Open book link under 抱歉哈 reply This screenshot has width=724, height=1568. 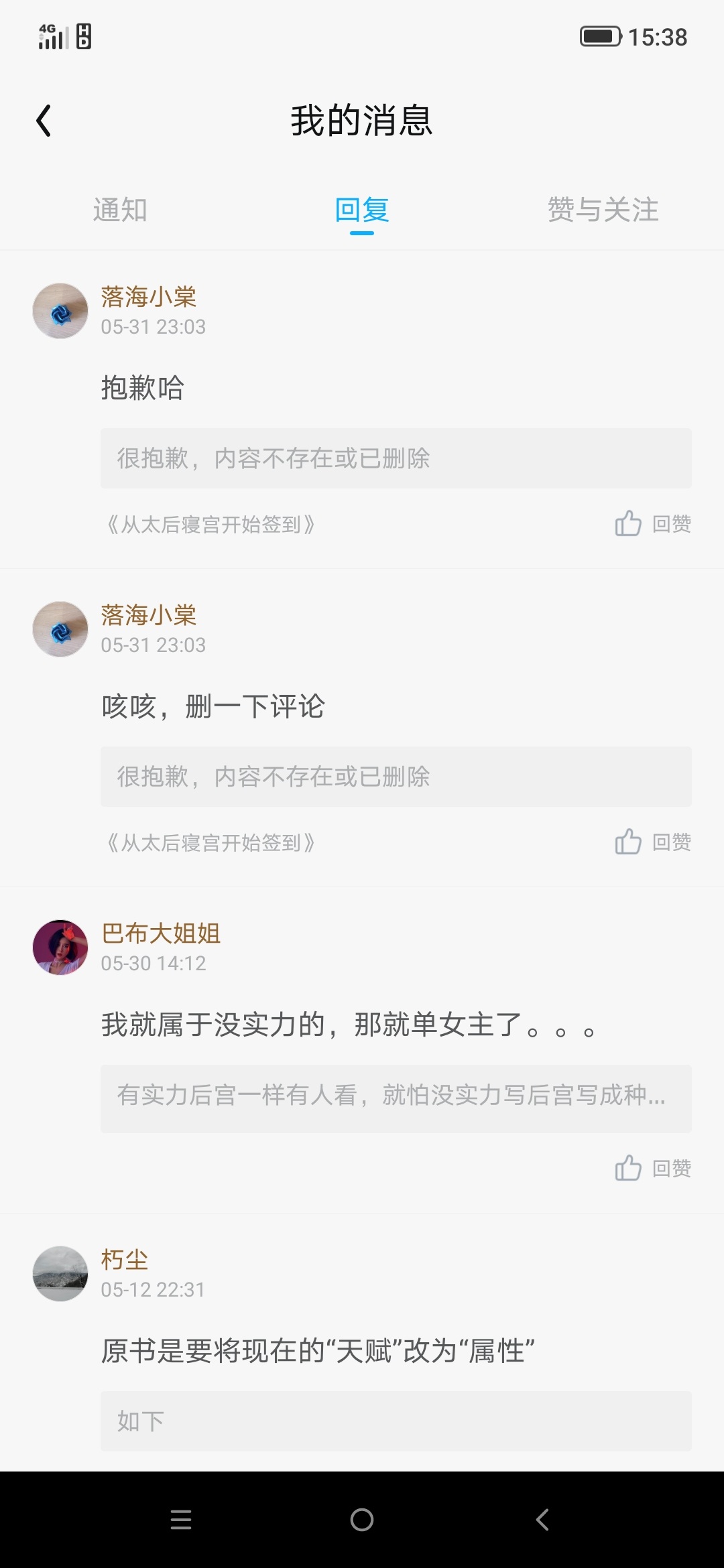[210, 524]
